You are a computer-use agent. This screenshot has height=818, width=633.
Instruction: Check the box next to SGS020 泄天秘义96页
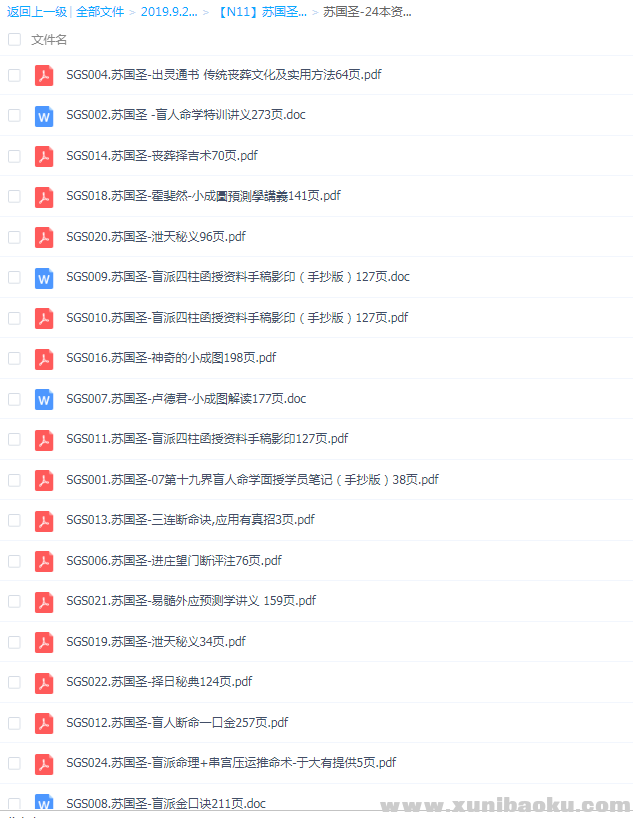click(x=14, y=237)
